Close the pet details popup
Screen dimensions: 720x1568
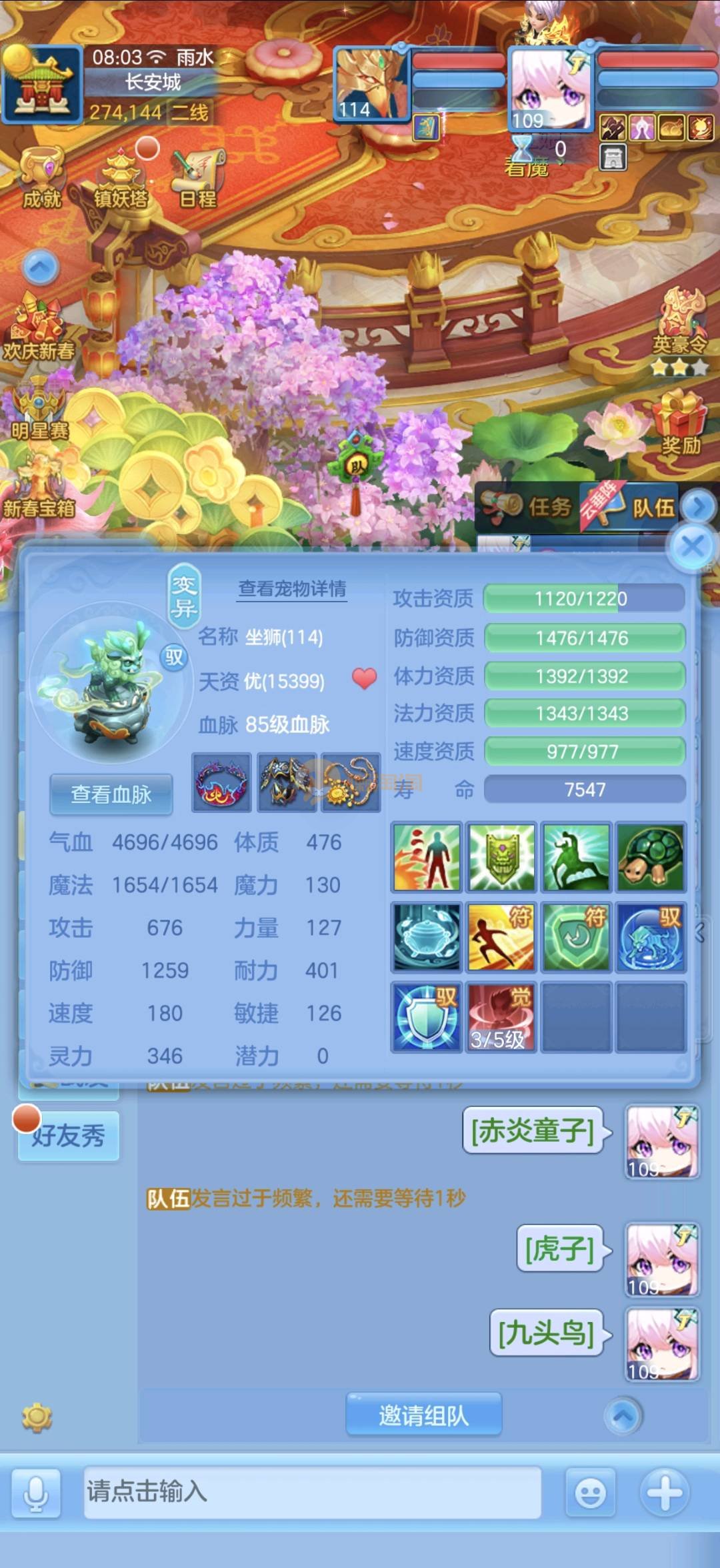[692, 548]
